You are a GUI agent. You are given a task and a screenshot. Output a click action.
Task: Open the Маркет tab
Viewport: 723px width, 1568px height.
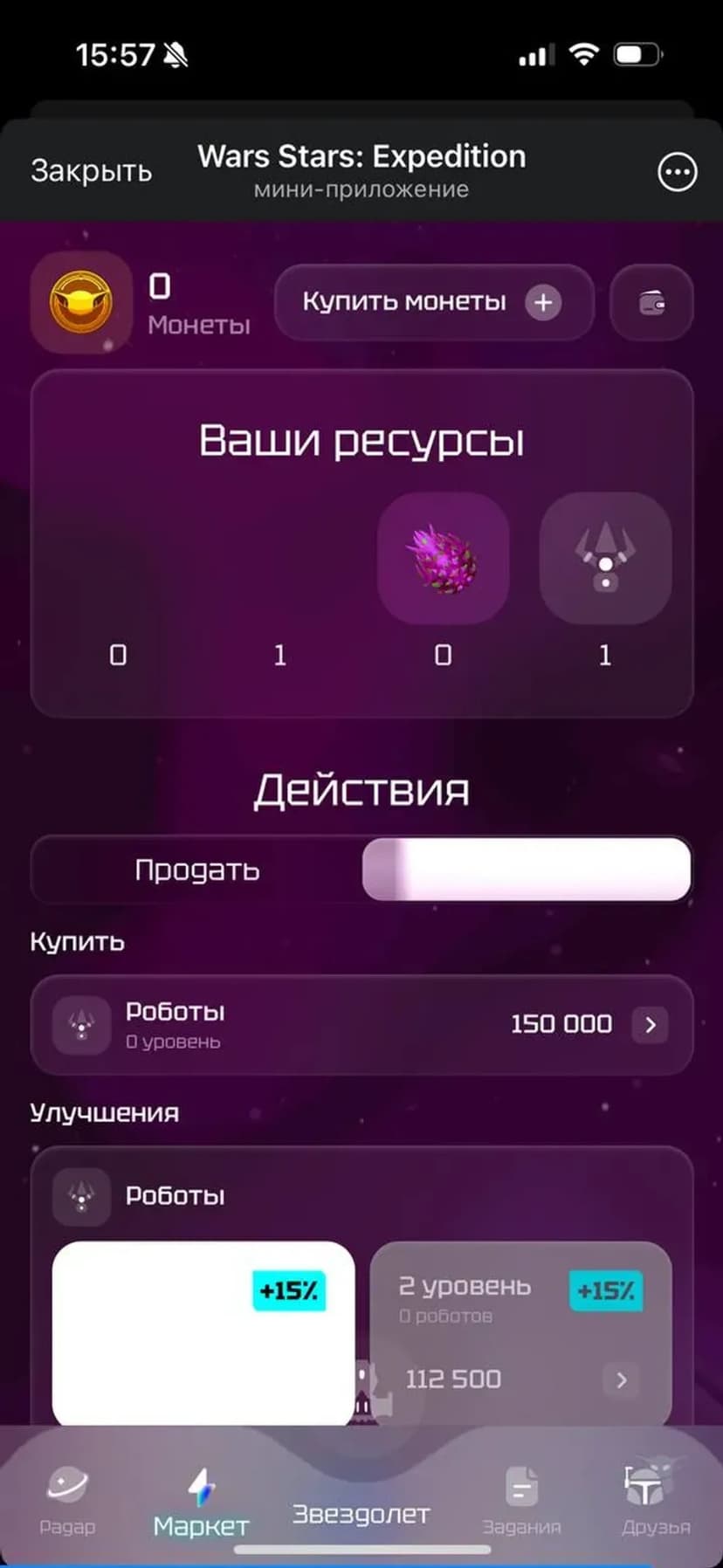(x=201, y=1501)
